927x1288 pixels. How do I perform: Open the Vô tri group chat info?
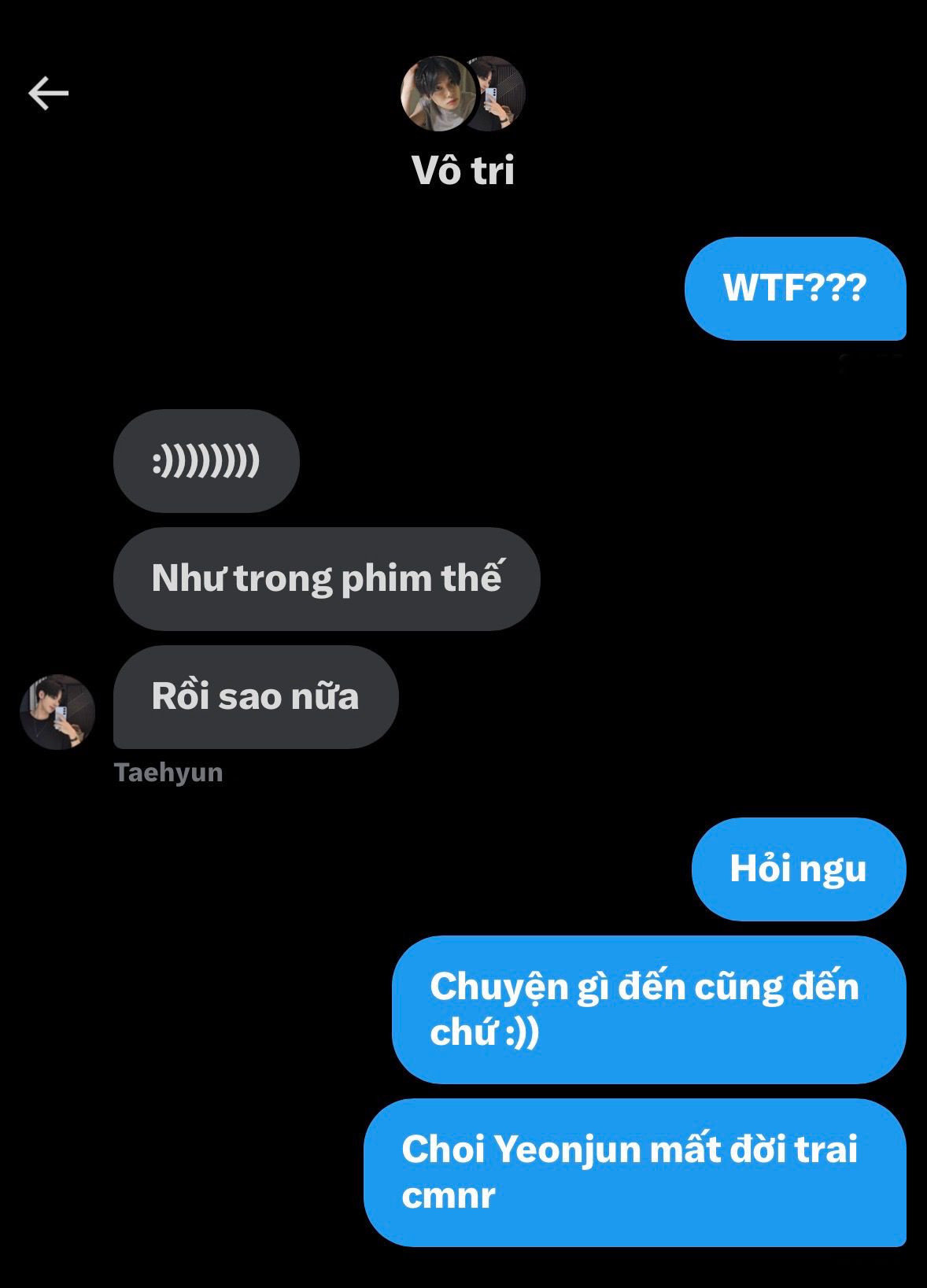click(463, 170)
